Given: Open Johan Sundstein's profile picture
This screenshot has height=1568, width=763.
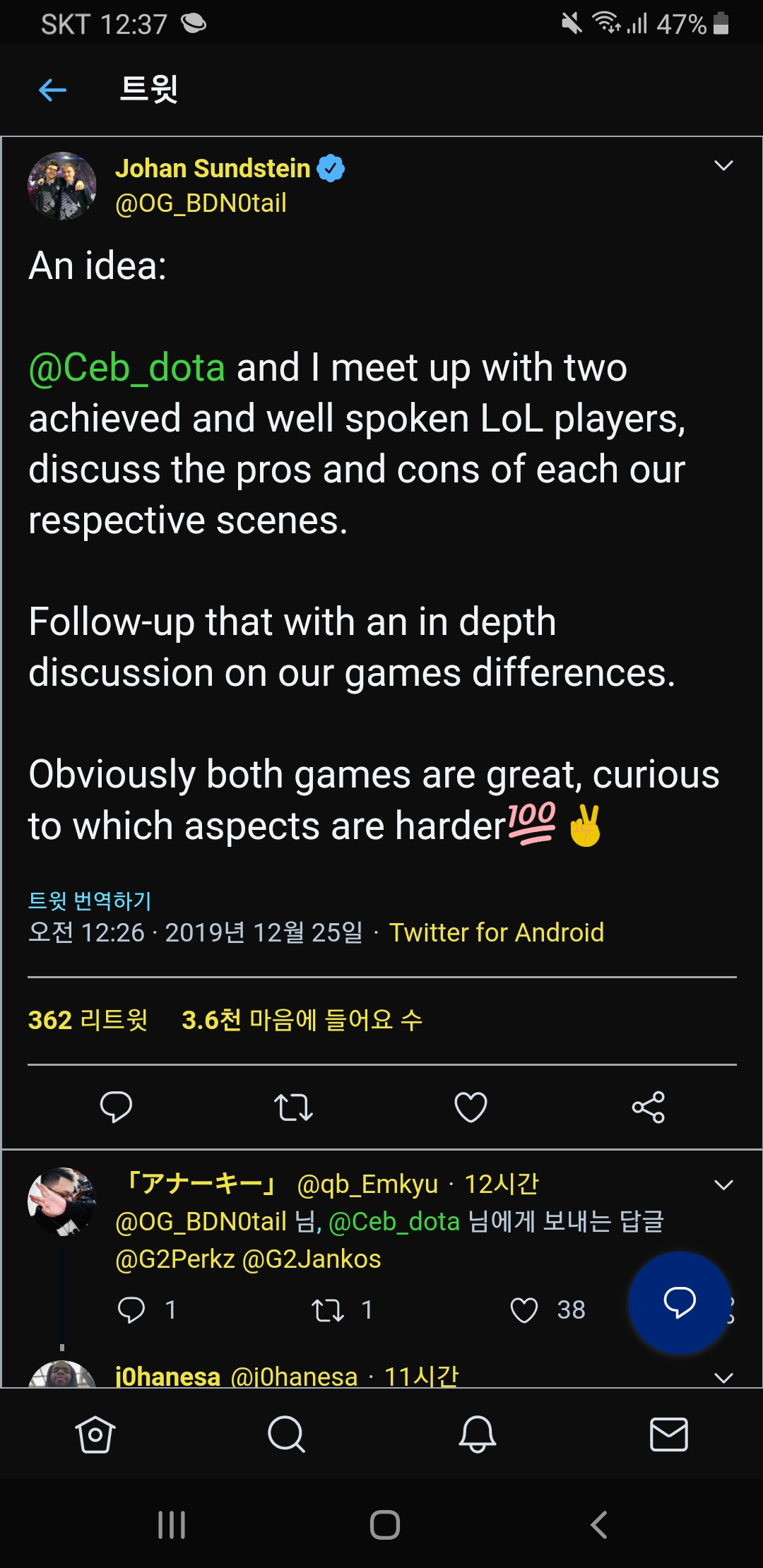Looking at the screenshot, I should pos(62,186).
